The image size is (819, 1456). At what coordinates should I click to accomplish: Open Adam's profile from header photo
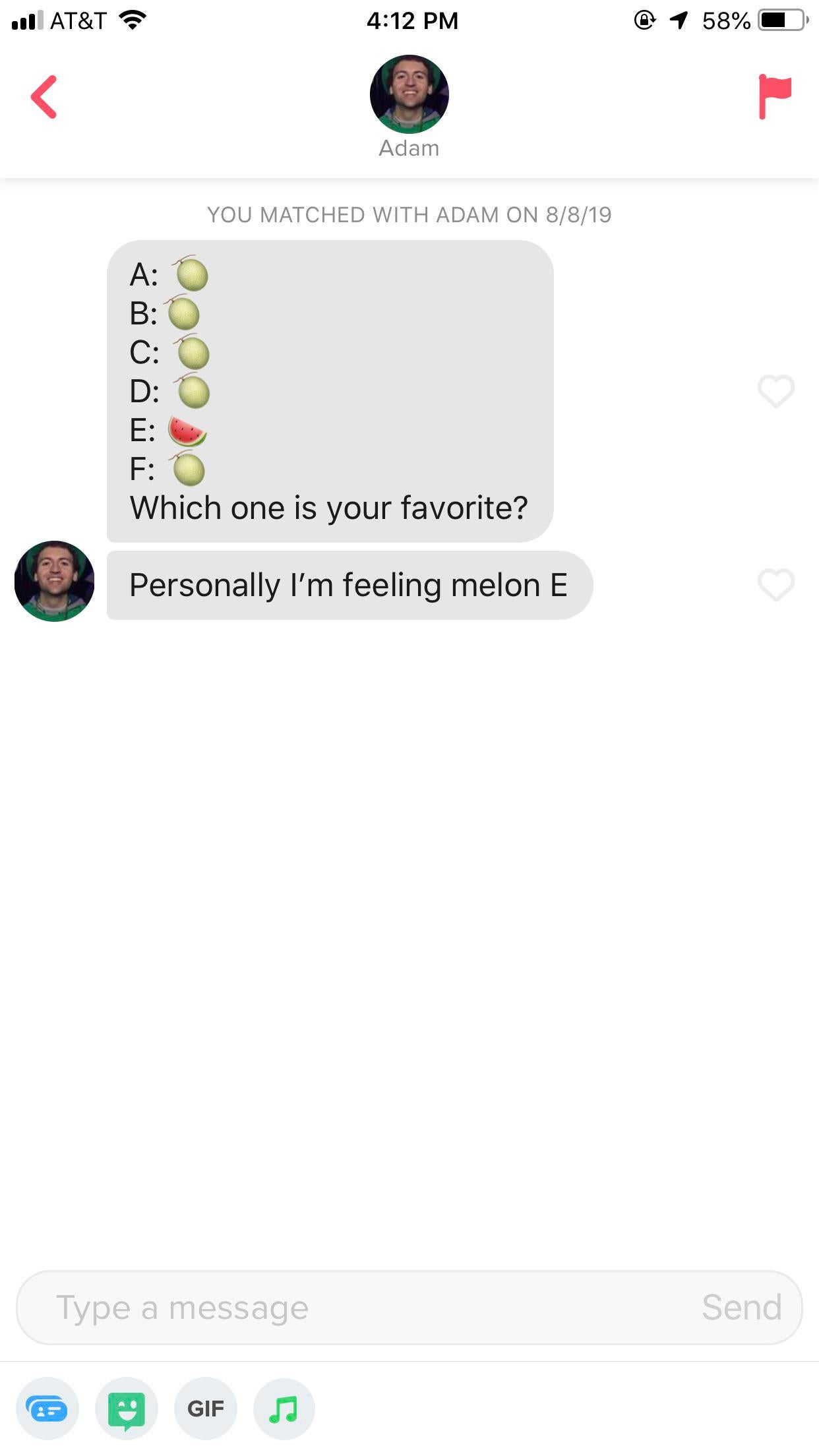(409, 95)
